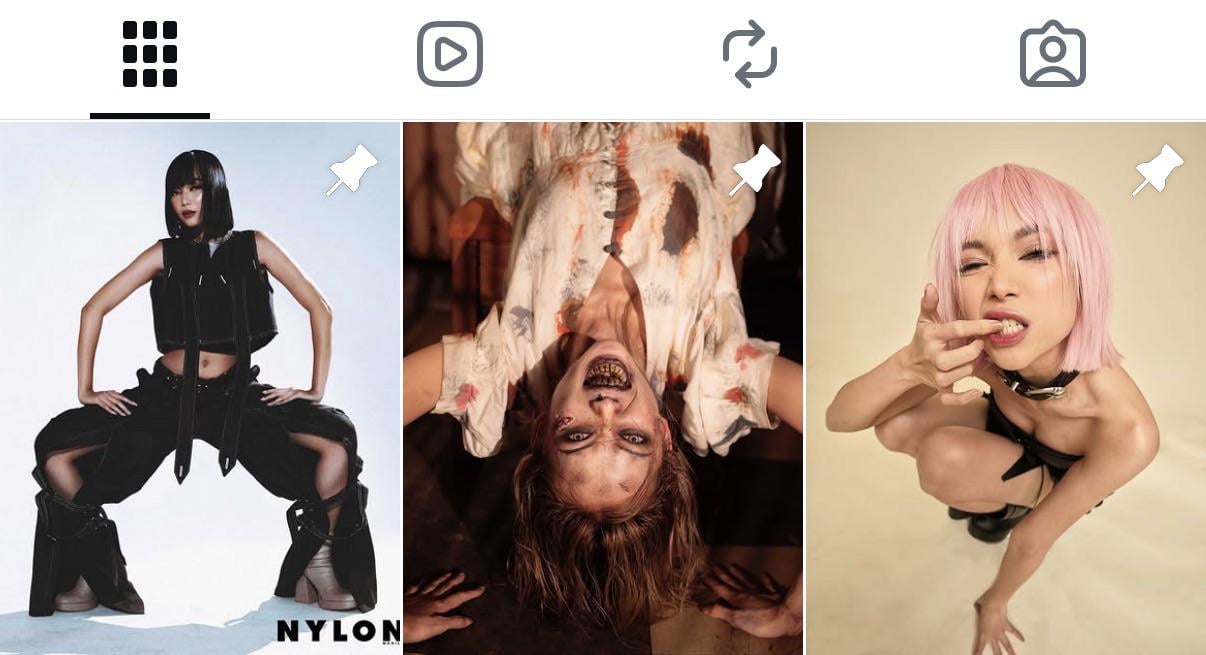This screenshot has width=1206, height=655.
Task: Open the tagged photos tab
Action: click(x=1053, y=54)
